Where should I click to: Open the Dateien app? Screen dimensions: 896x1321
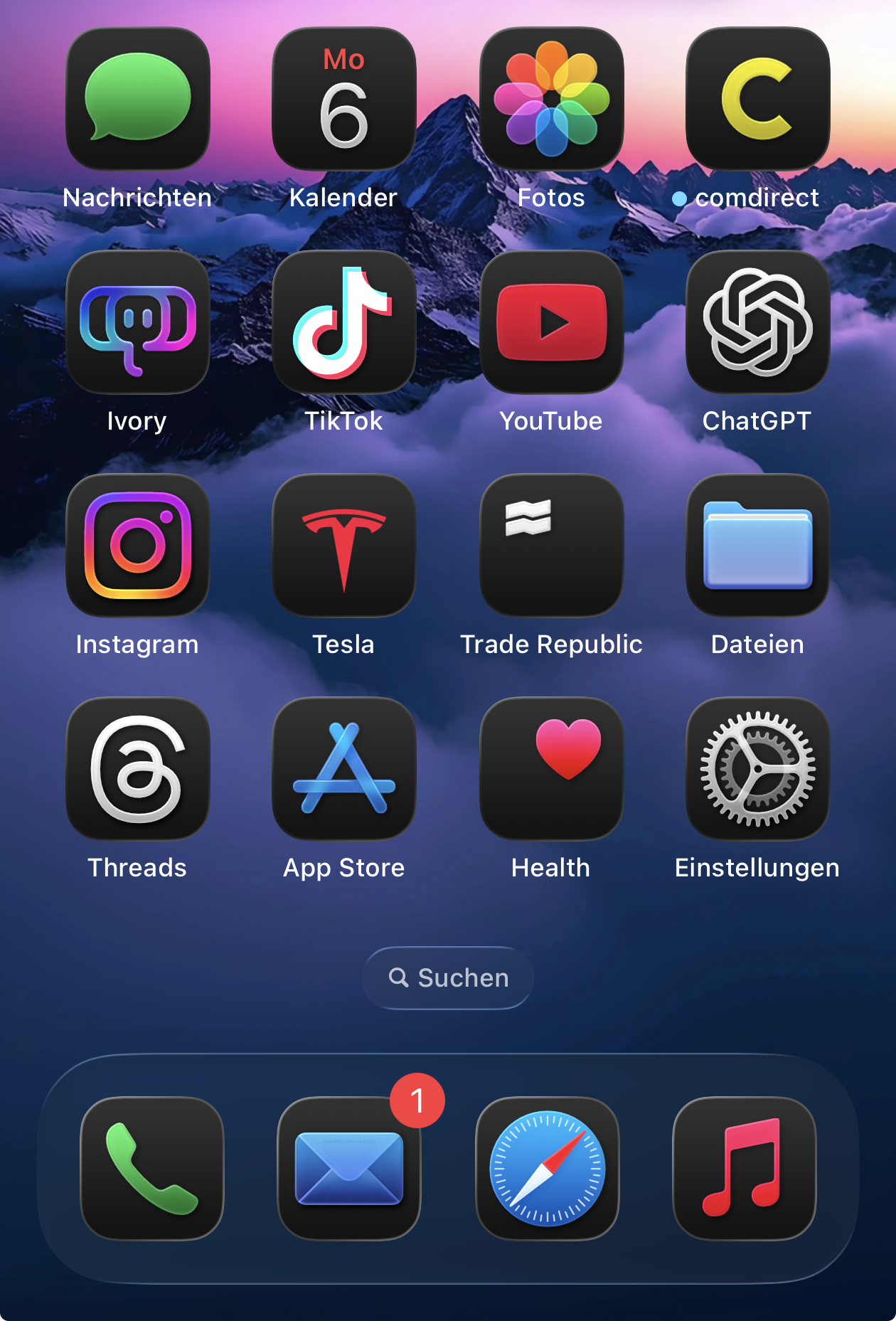pyautogui.click(x=758, y=545)
